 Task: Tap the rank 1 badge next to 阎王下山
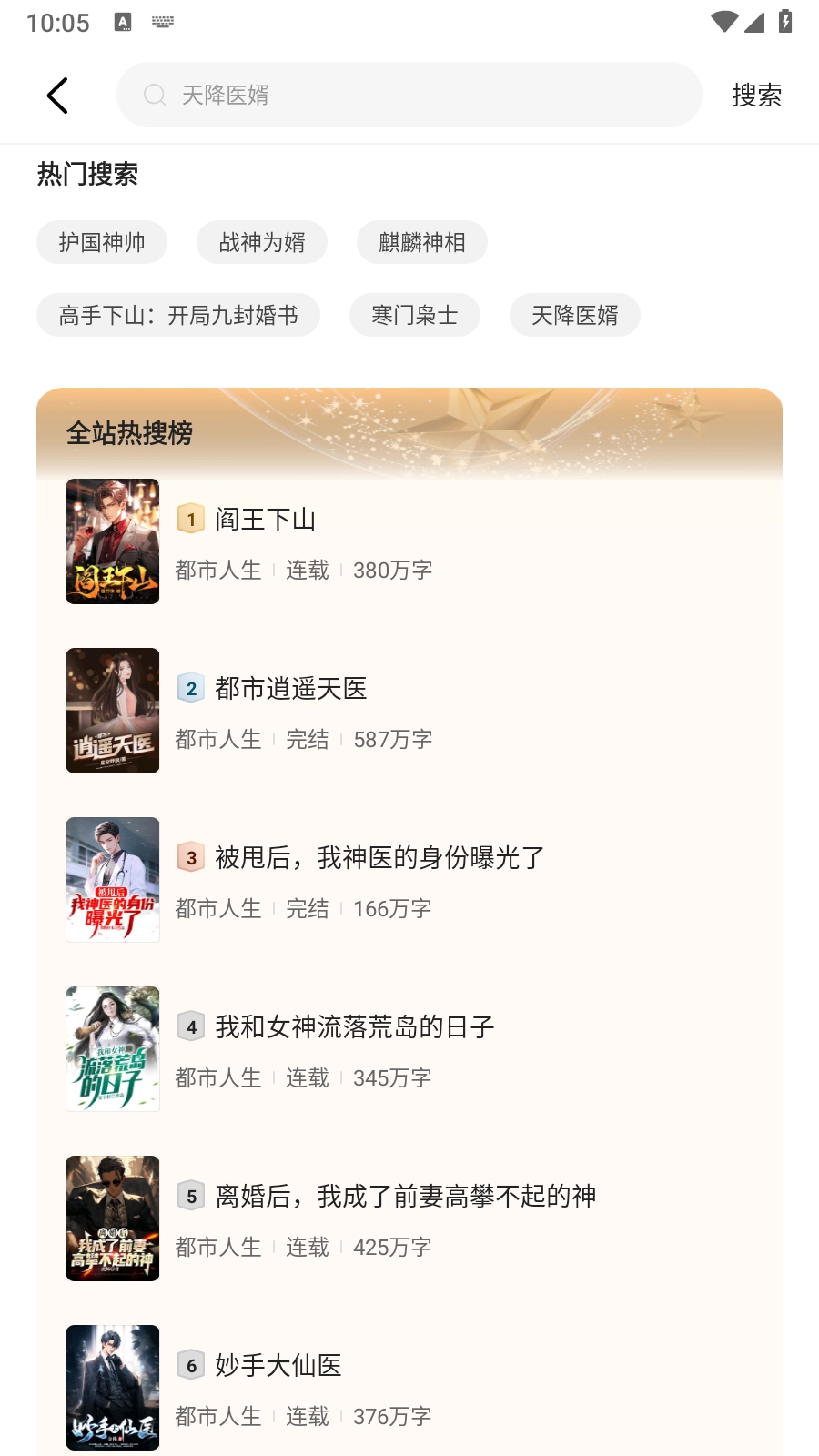point(190,520)
